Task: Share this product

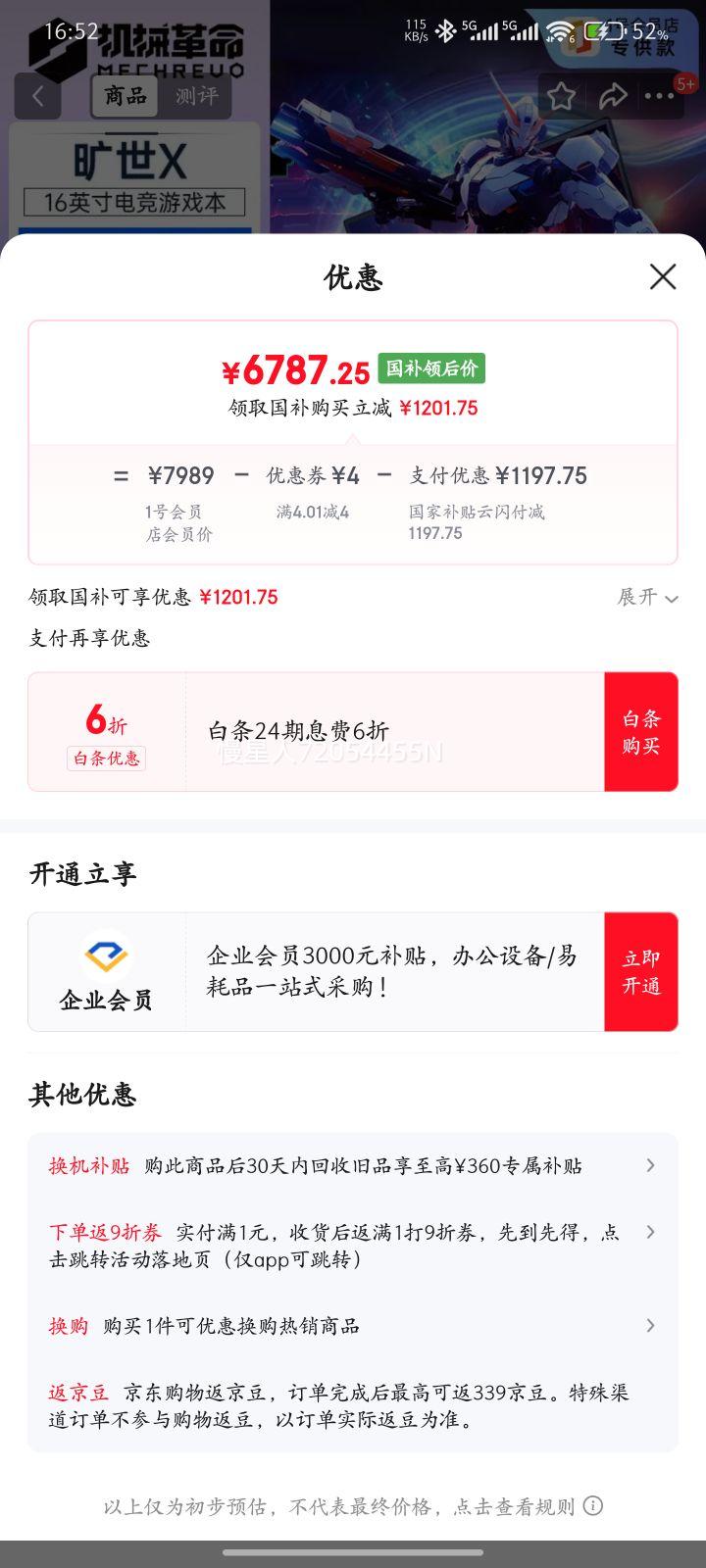Action: pos(613,96)
